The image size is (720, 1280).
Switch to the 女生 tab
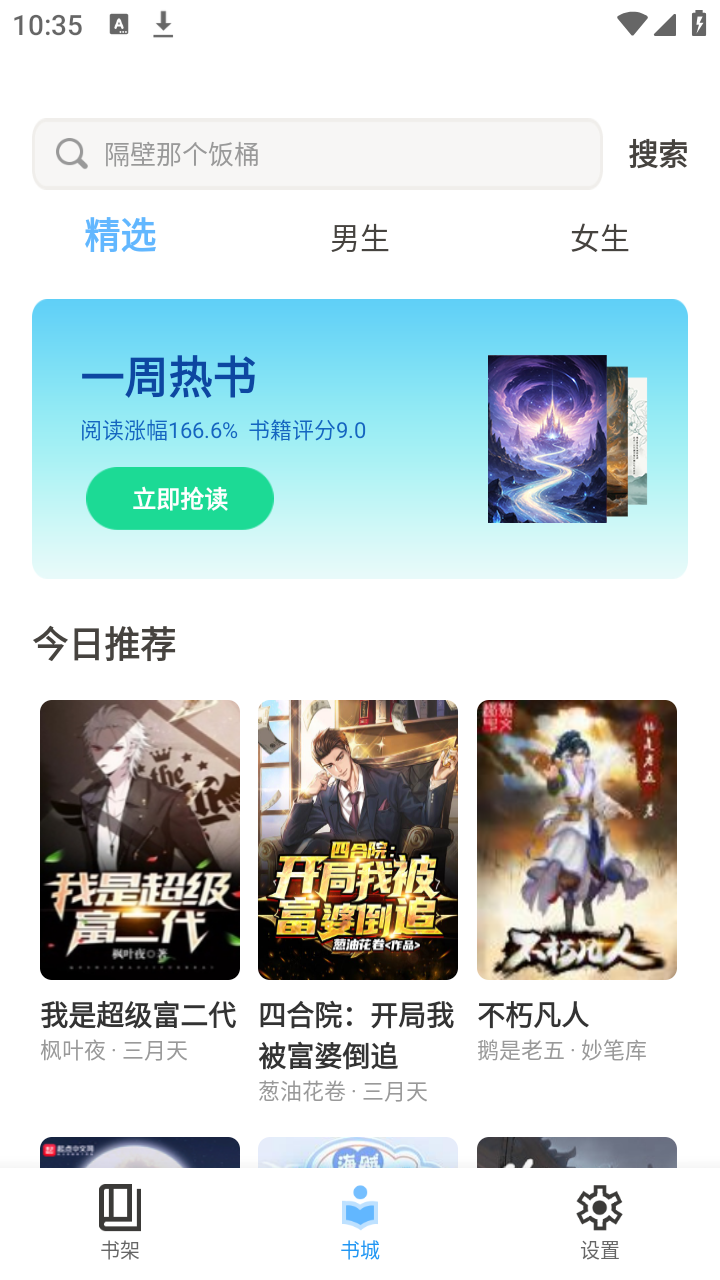click(x=599, y=238)
